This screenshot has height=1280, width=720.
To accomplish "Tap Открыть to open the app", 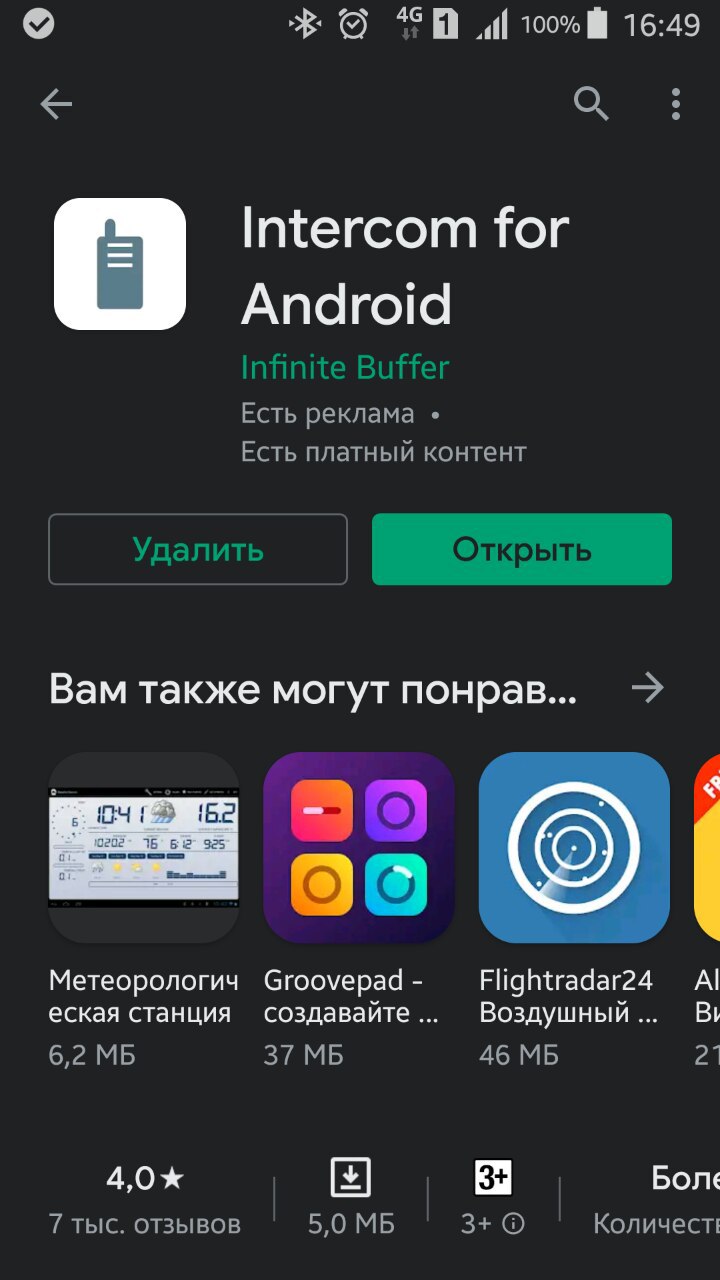I will point(521,549).
